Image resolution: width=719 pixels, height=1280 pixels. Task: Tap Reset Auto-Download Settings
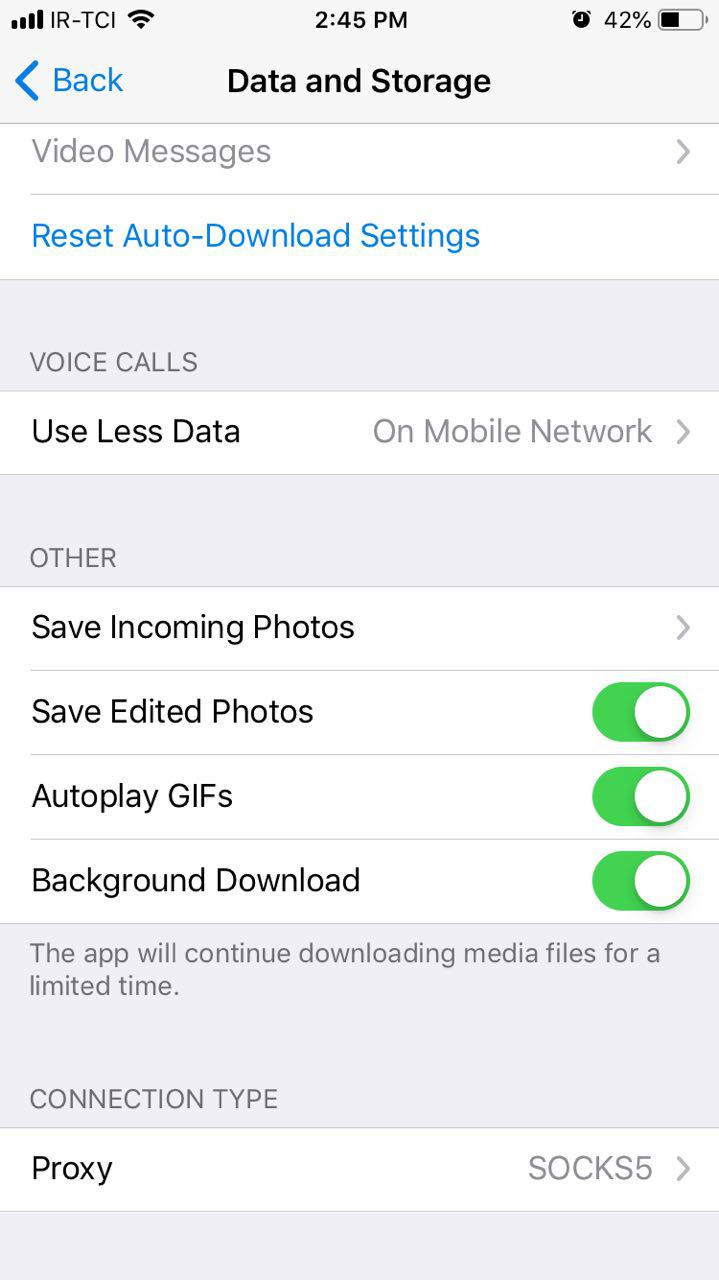(x=256, y=236)
